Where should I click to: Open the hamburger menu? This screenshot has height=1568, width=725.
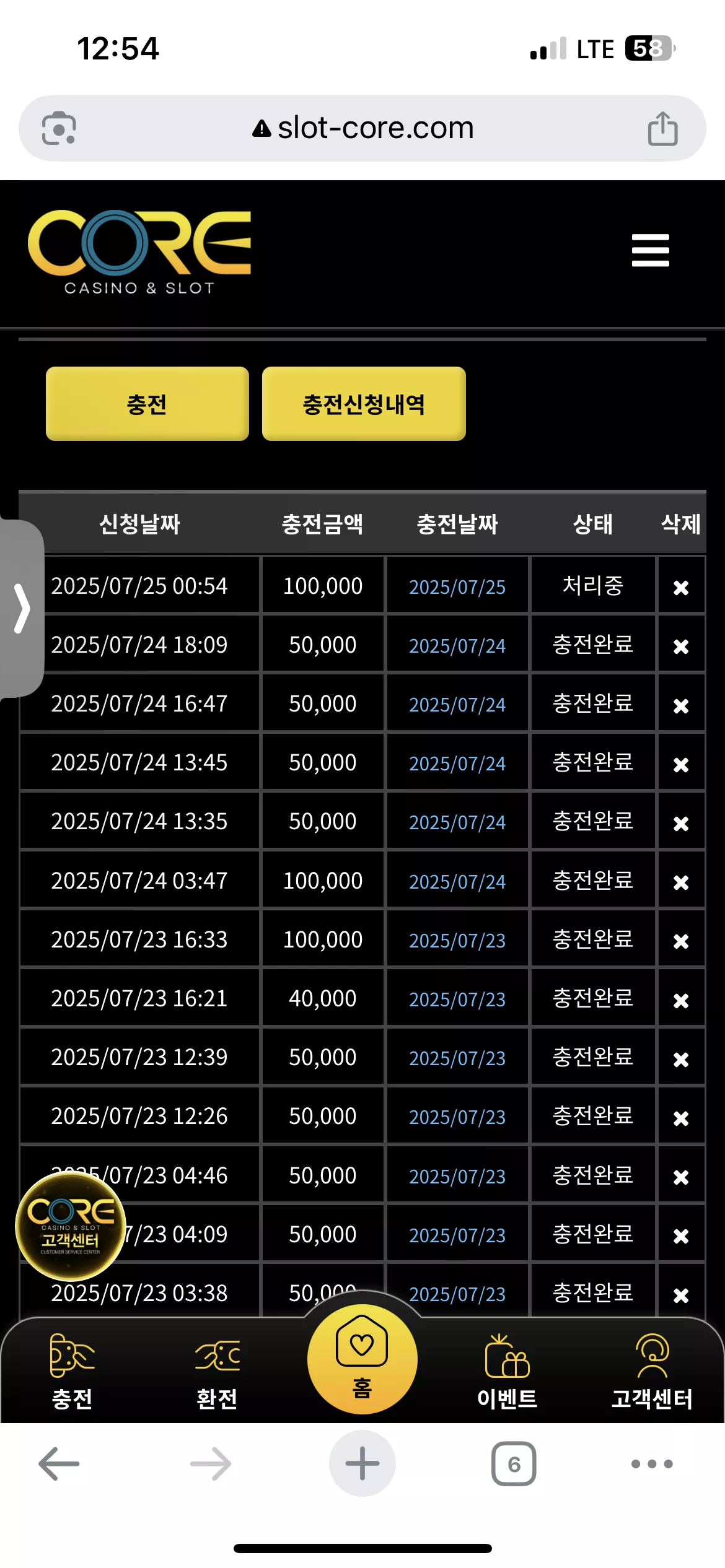(x=650, y=250)
